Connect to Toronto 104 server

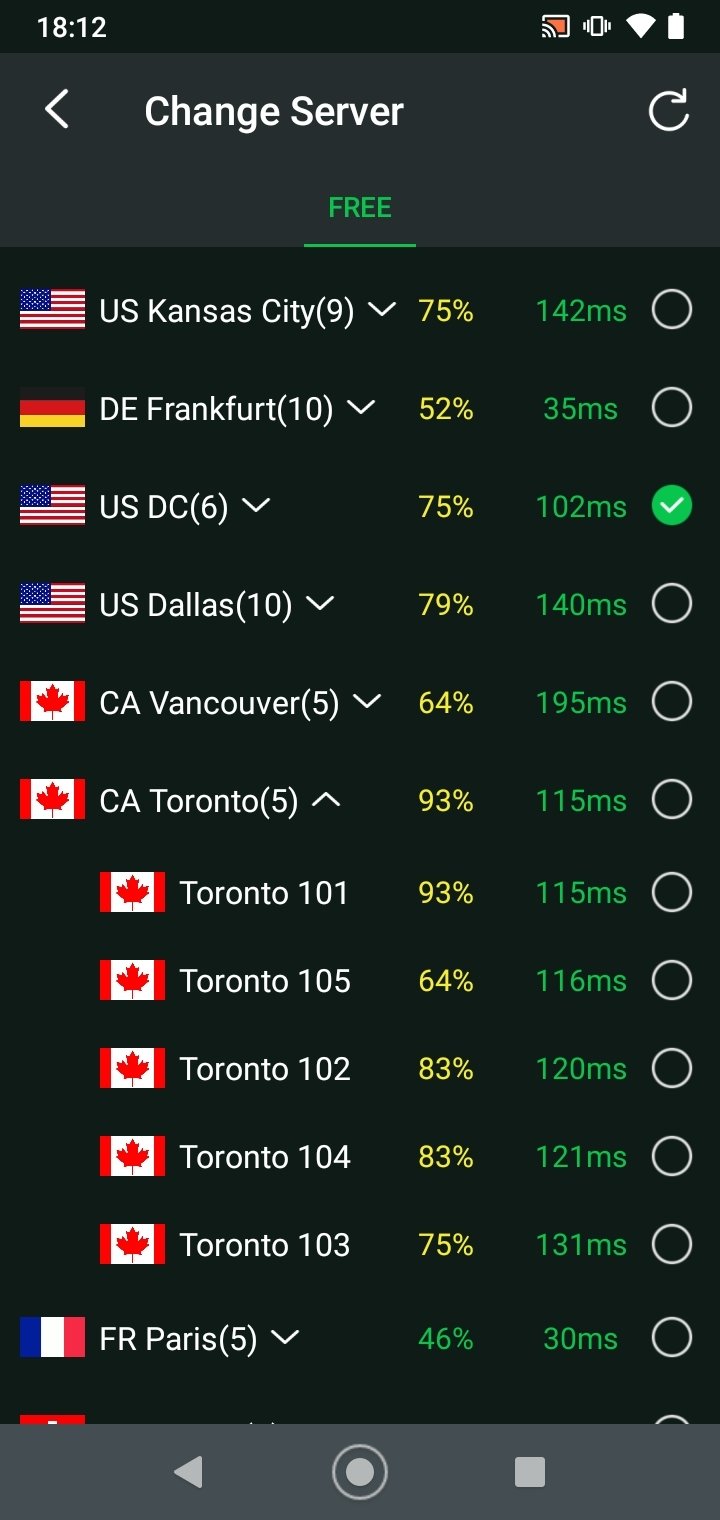(671, 1156)
